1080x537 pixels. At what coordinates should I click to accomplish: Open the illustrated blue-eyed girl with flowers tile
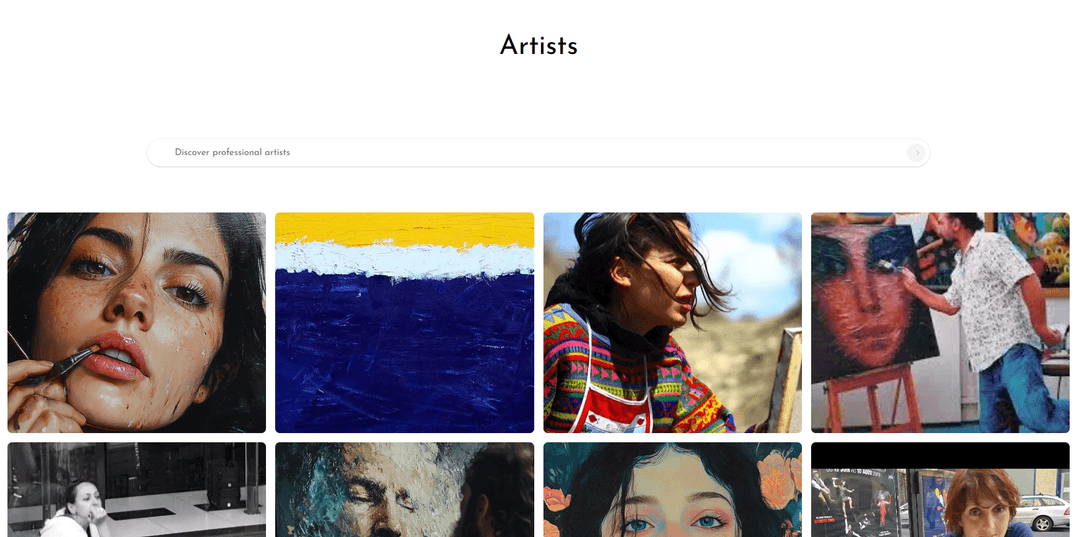672,490
